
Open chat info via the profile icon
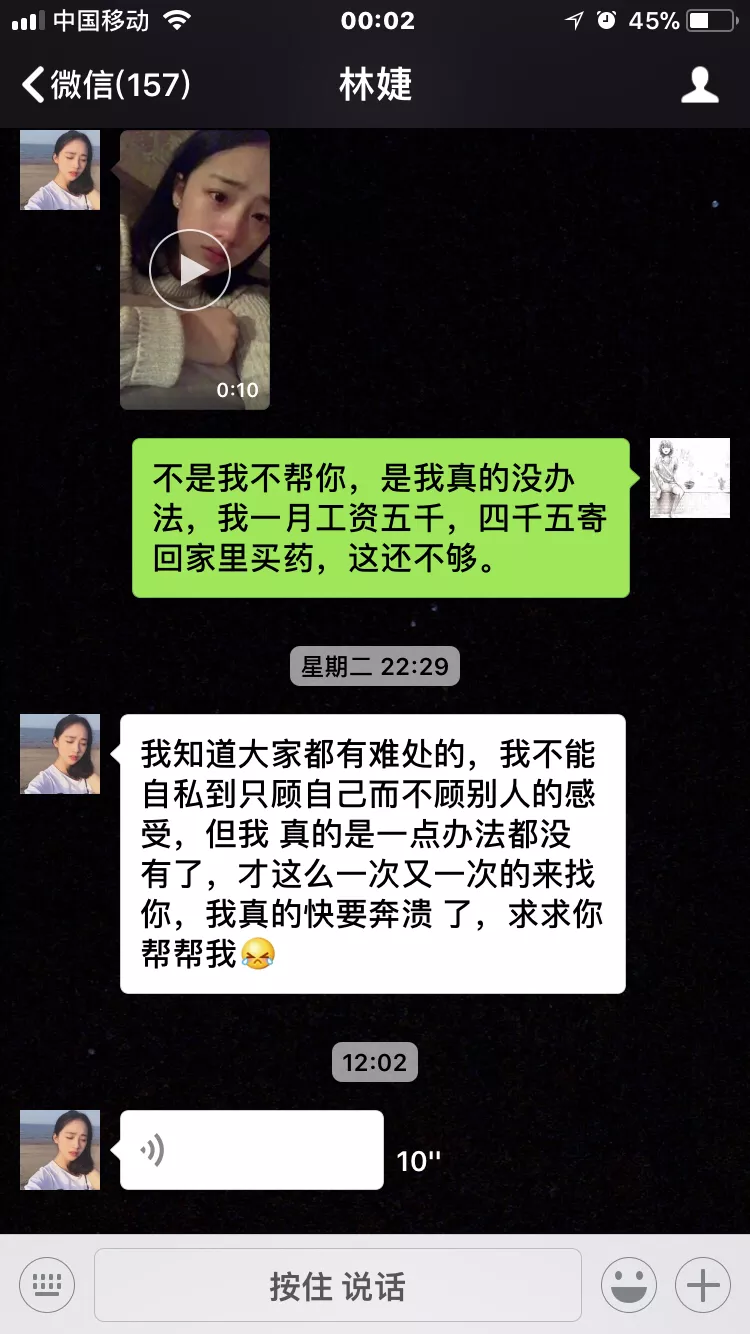(699, 85)
